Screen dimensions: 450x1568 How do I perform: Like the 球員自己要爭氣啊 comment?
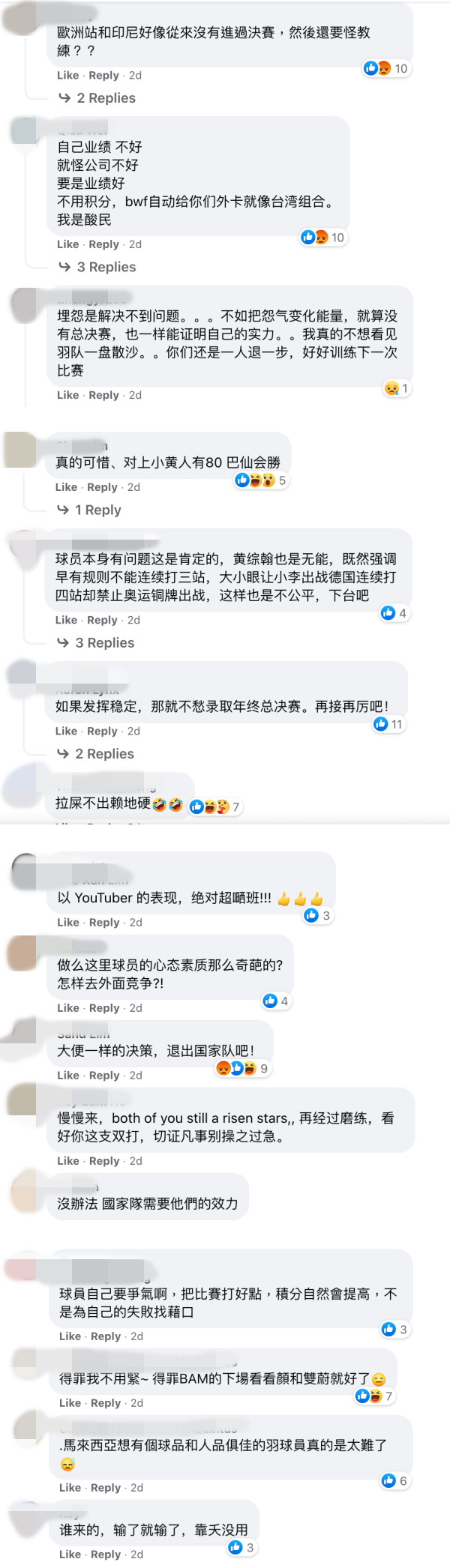pos(70,1336)
